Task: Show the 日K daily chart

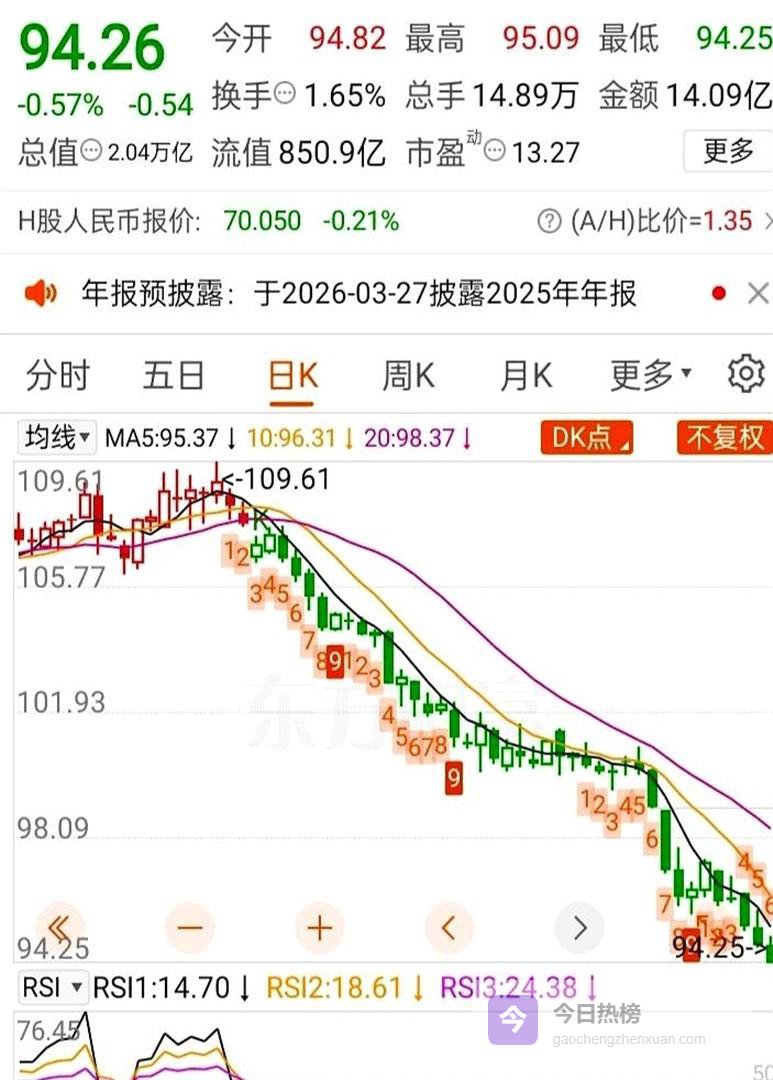Action: pyautogui.click(x=293, y=376)
